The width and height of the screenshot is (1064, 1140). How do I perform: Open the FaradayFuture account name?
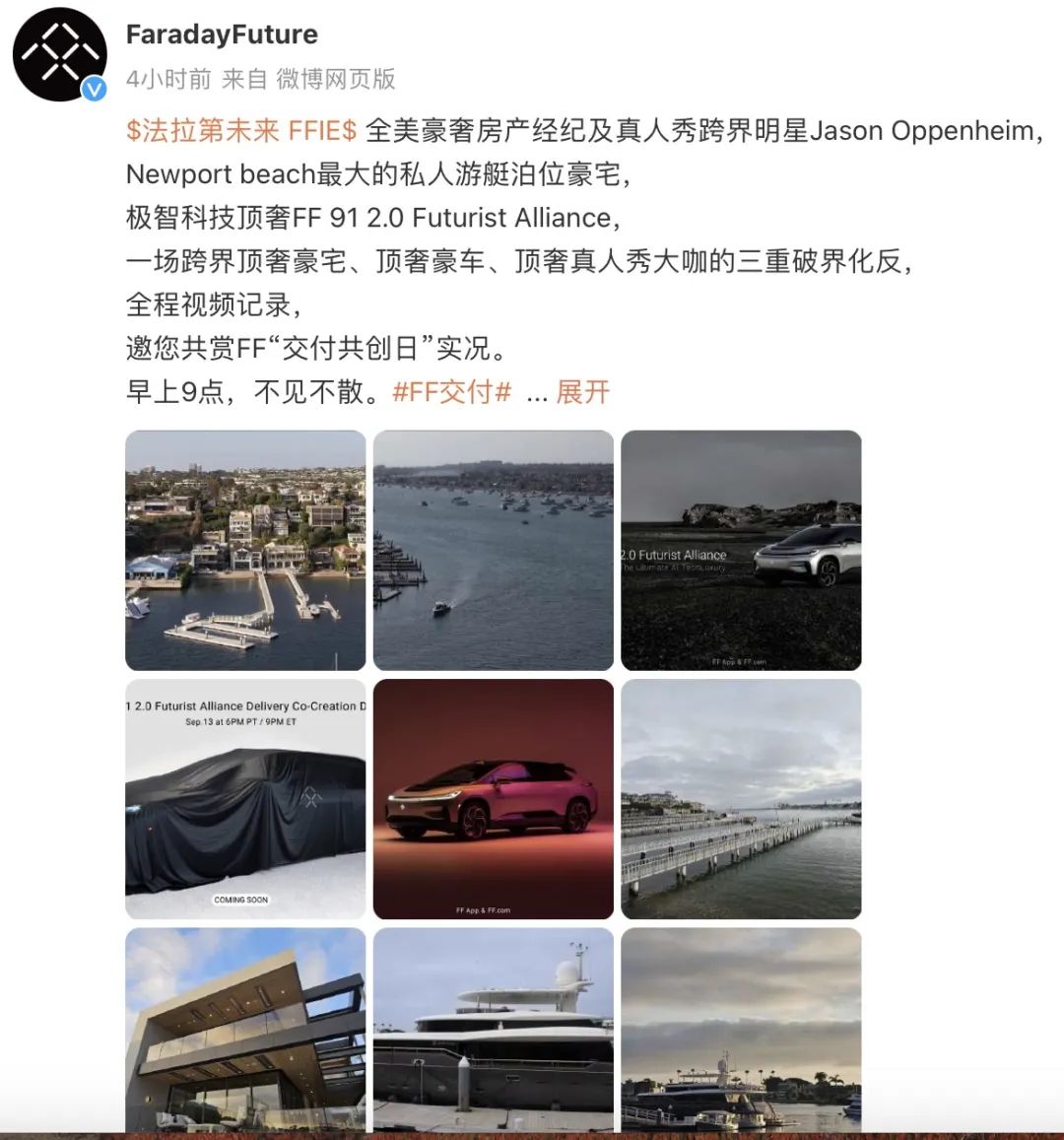222,34
